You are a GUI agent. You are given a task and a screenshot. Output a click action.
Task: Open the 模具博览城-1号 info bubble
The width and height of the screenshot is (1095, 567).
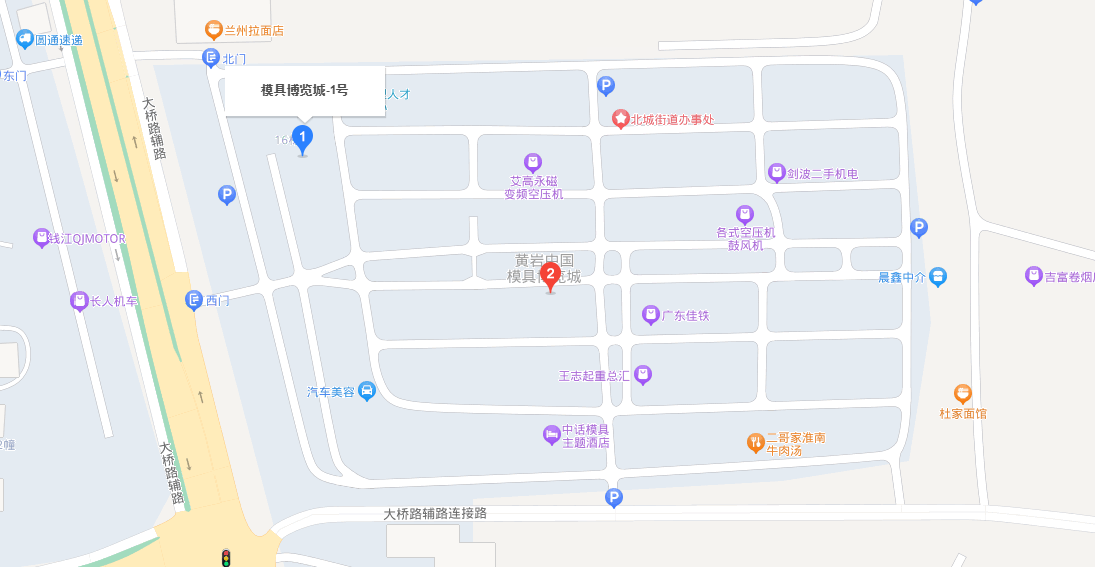[x=305, y=91]
